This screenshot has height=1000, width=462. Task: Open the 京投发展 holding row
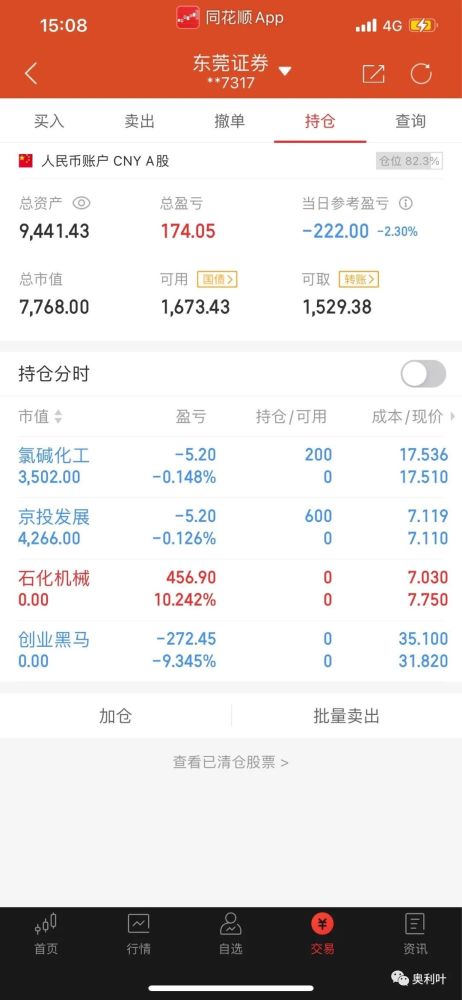coord(231,527)
